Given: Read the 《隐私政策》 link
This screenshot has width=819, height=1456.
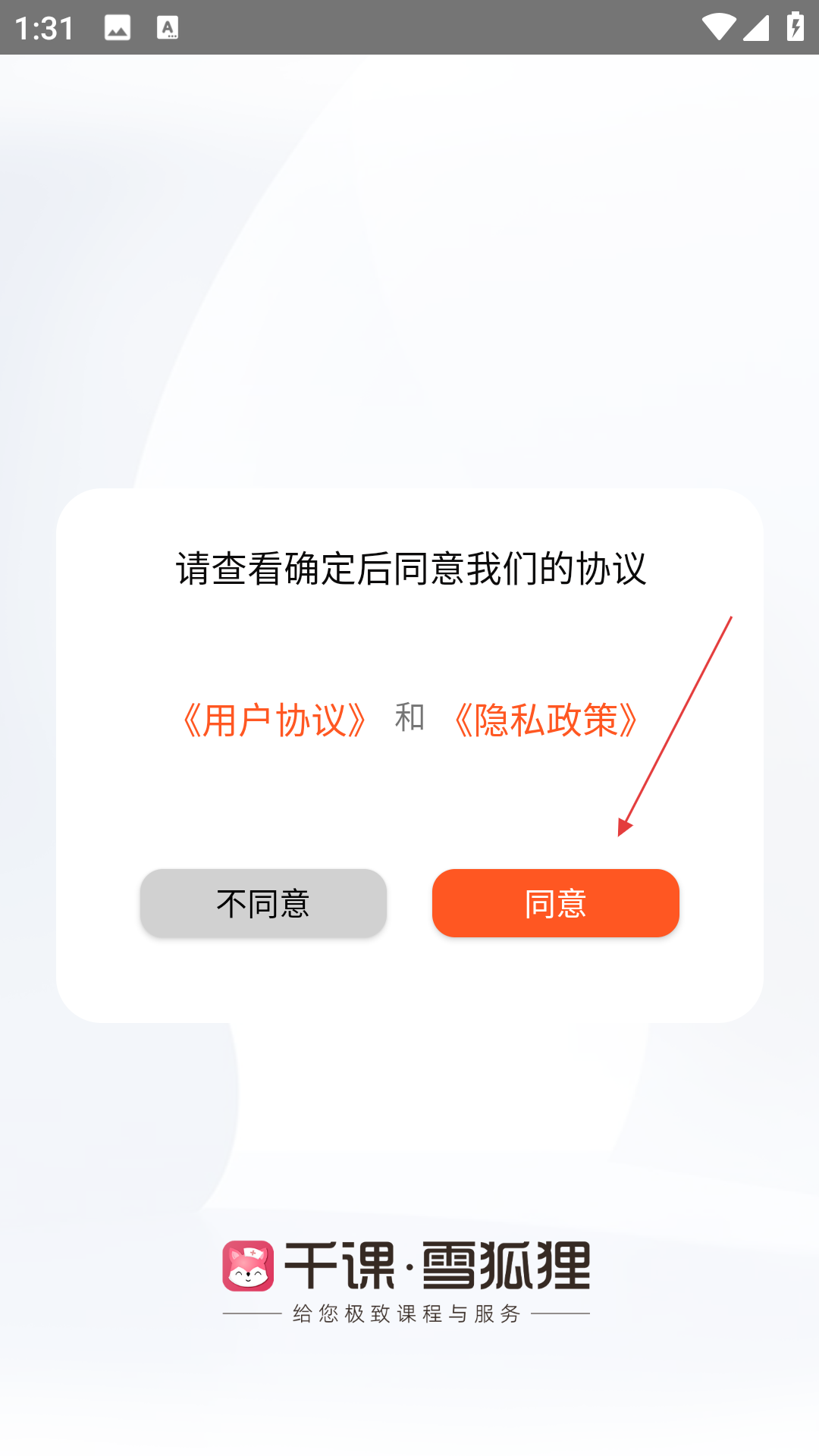Looking at the screenshot, I should click(x=545, y=720).
